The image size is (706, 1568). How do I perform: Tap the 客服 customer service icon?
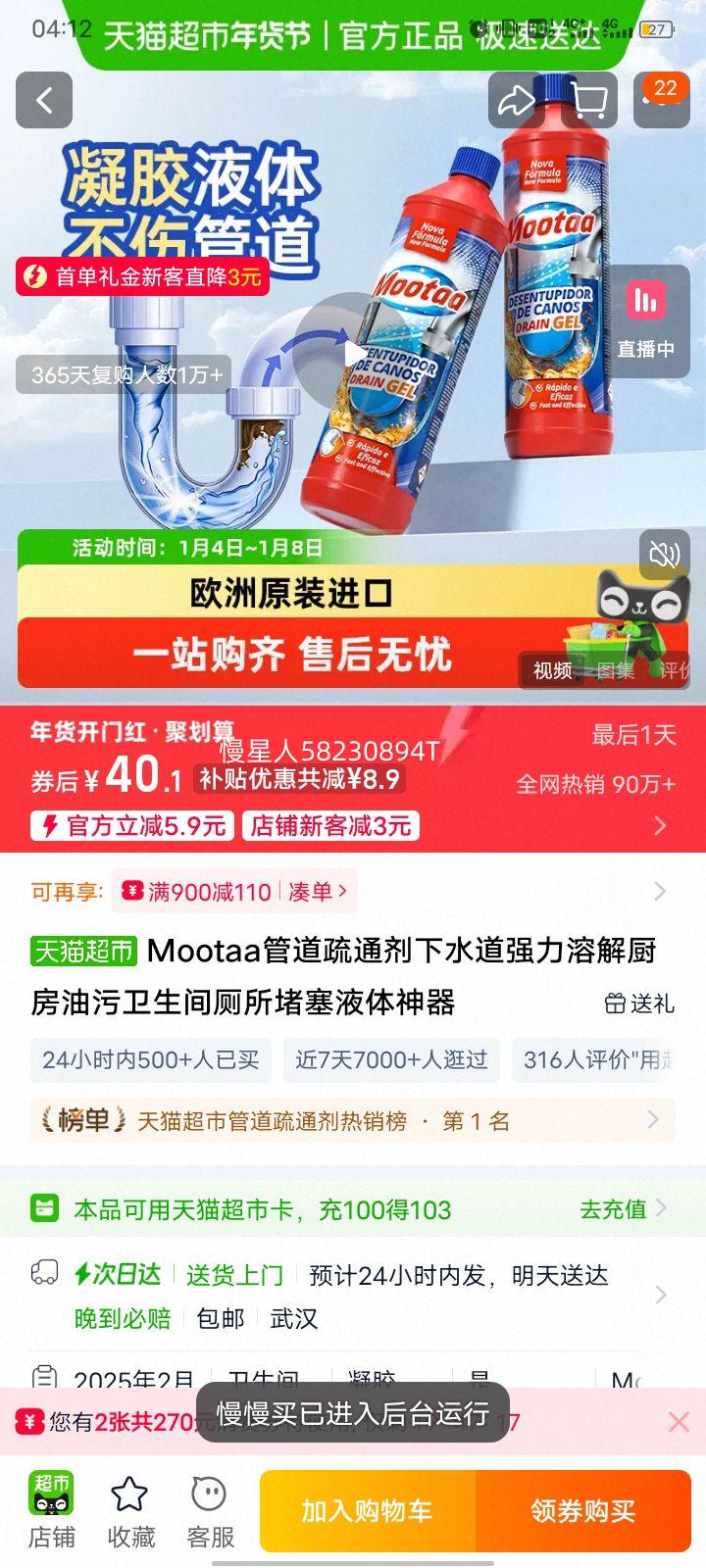(207, 1501)
